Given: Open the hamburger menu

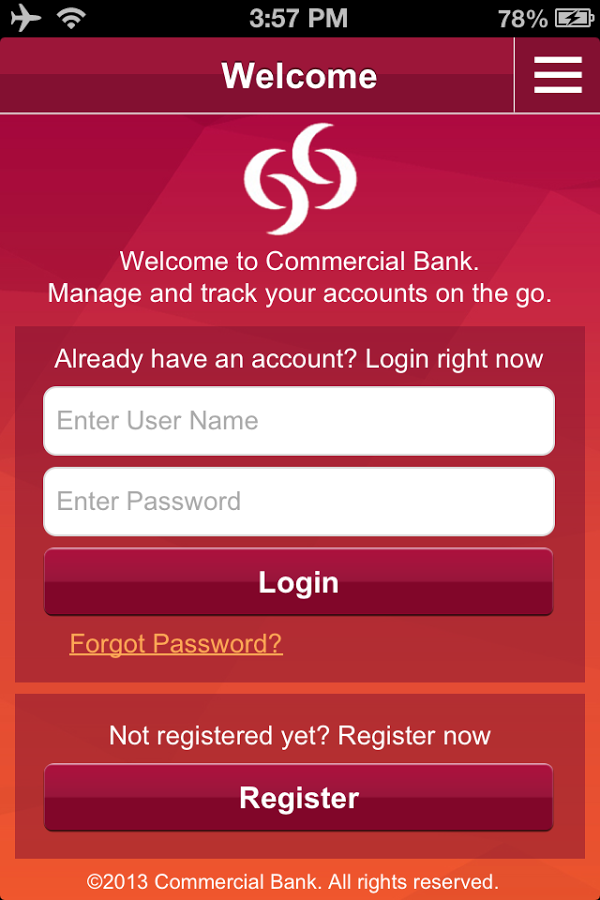Looking at the screenshot, I should pyautogui.click(x=557, y=75).
